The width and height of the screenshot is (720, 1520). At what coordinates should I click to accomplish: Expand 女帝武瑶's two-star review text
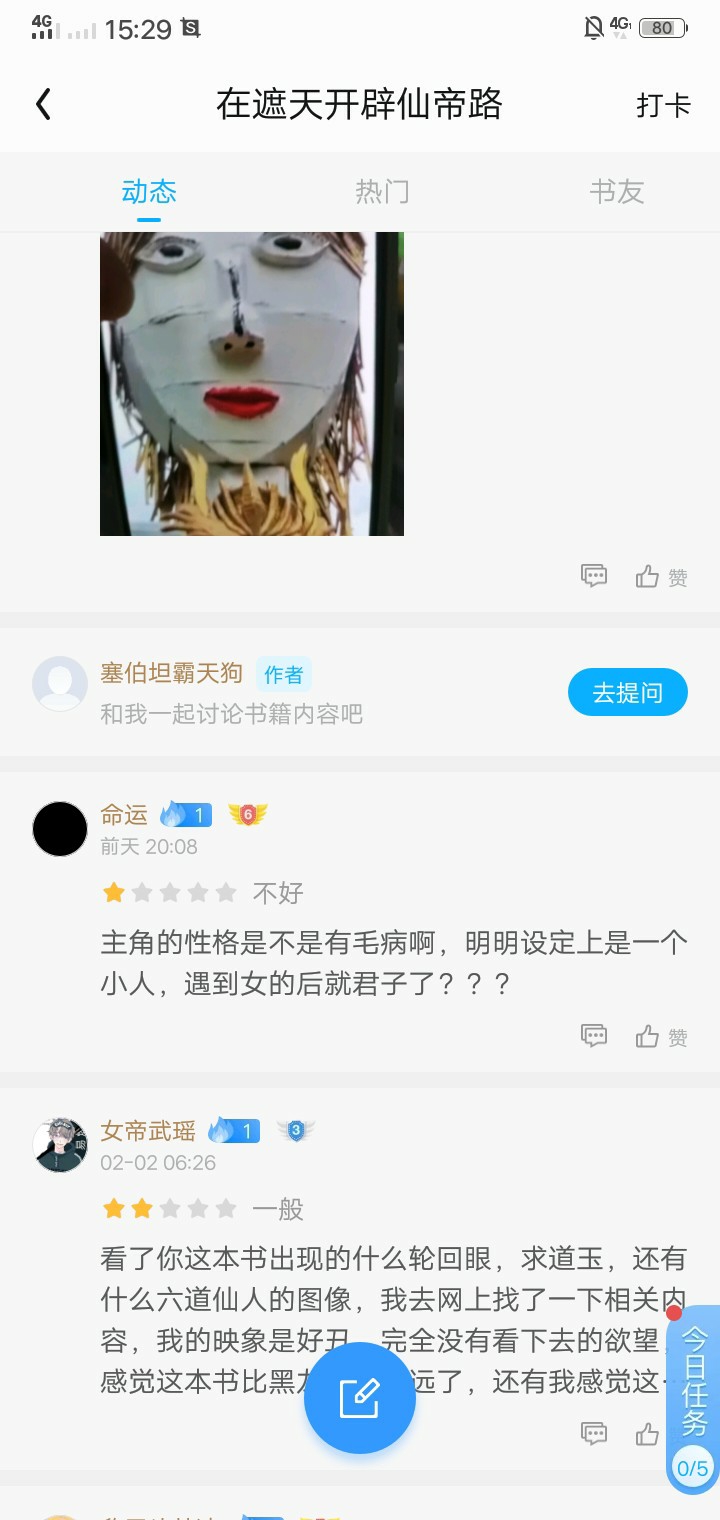click(392, 1320)
